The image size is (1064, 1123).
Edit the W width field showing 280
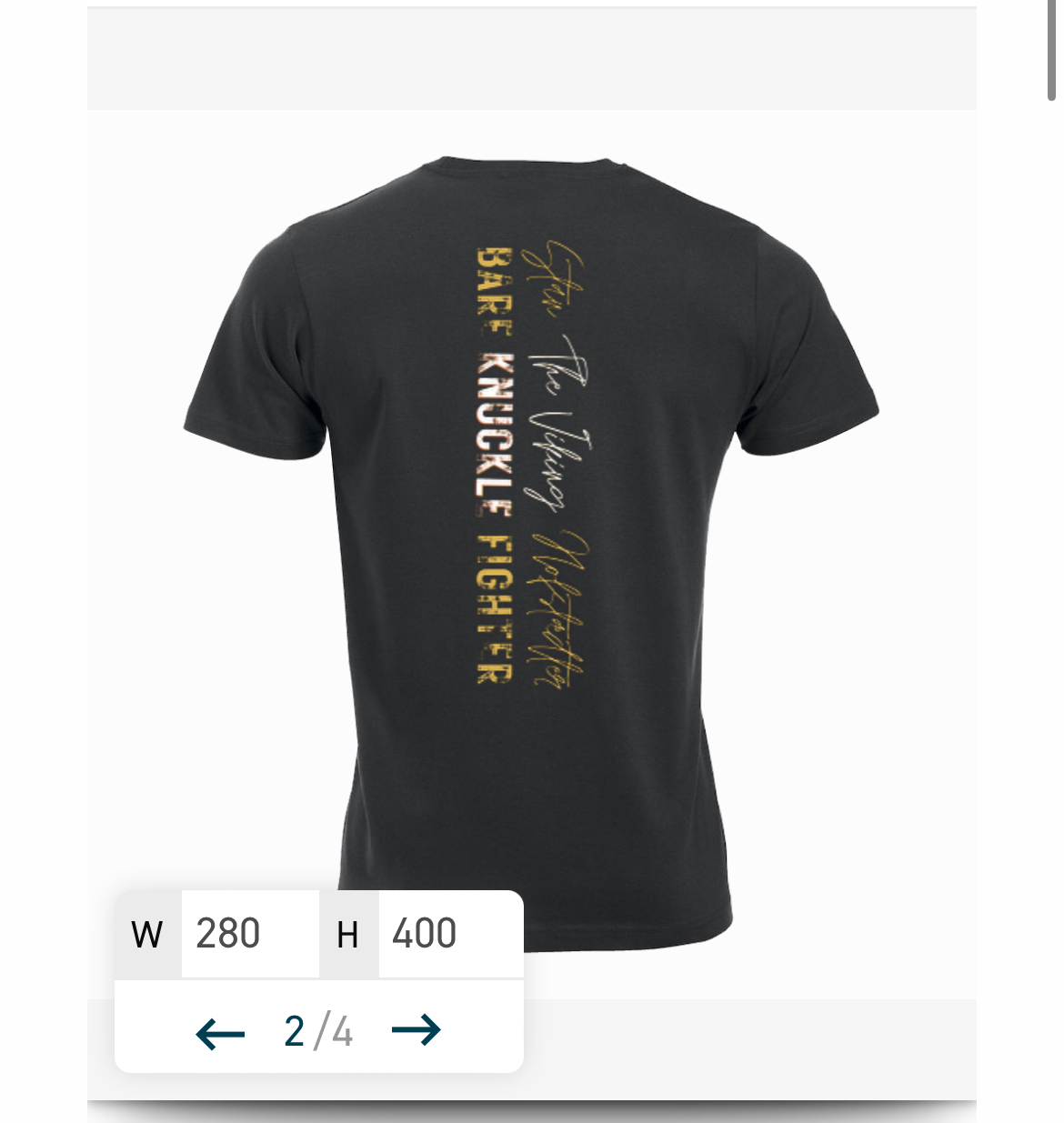coord(249,934)
